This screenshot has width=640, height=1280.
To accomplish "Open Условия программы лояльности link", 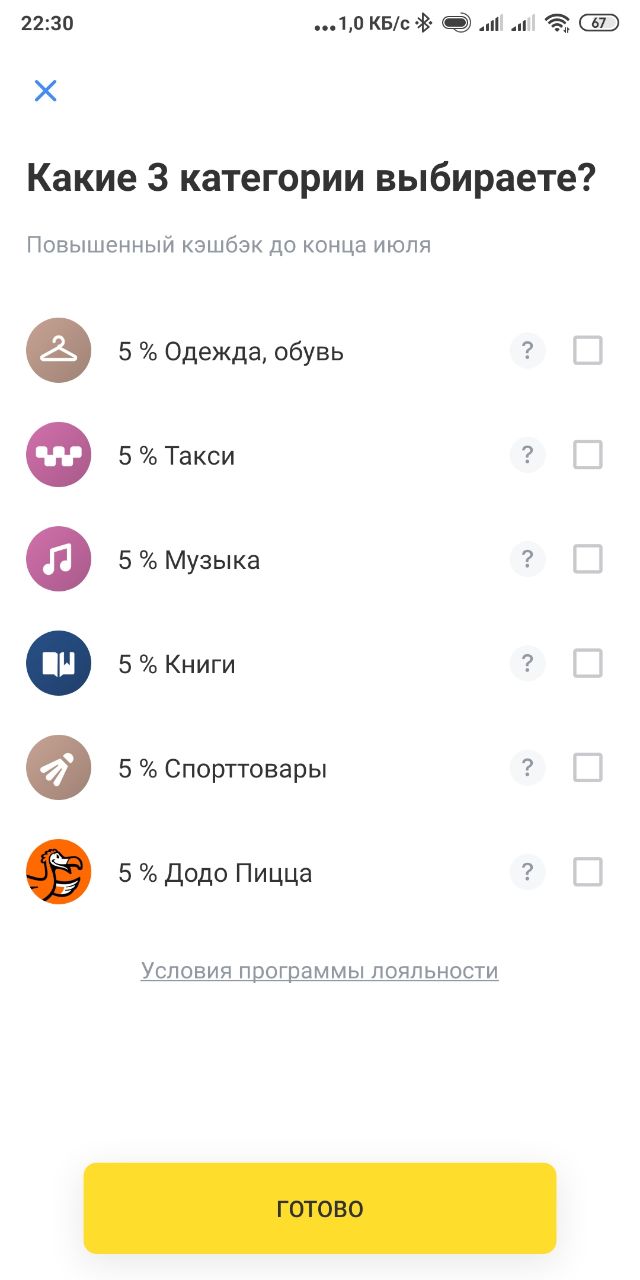I will 320,971.
